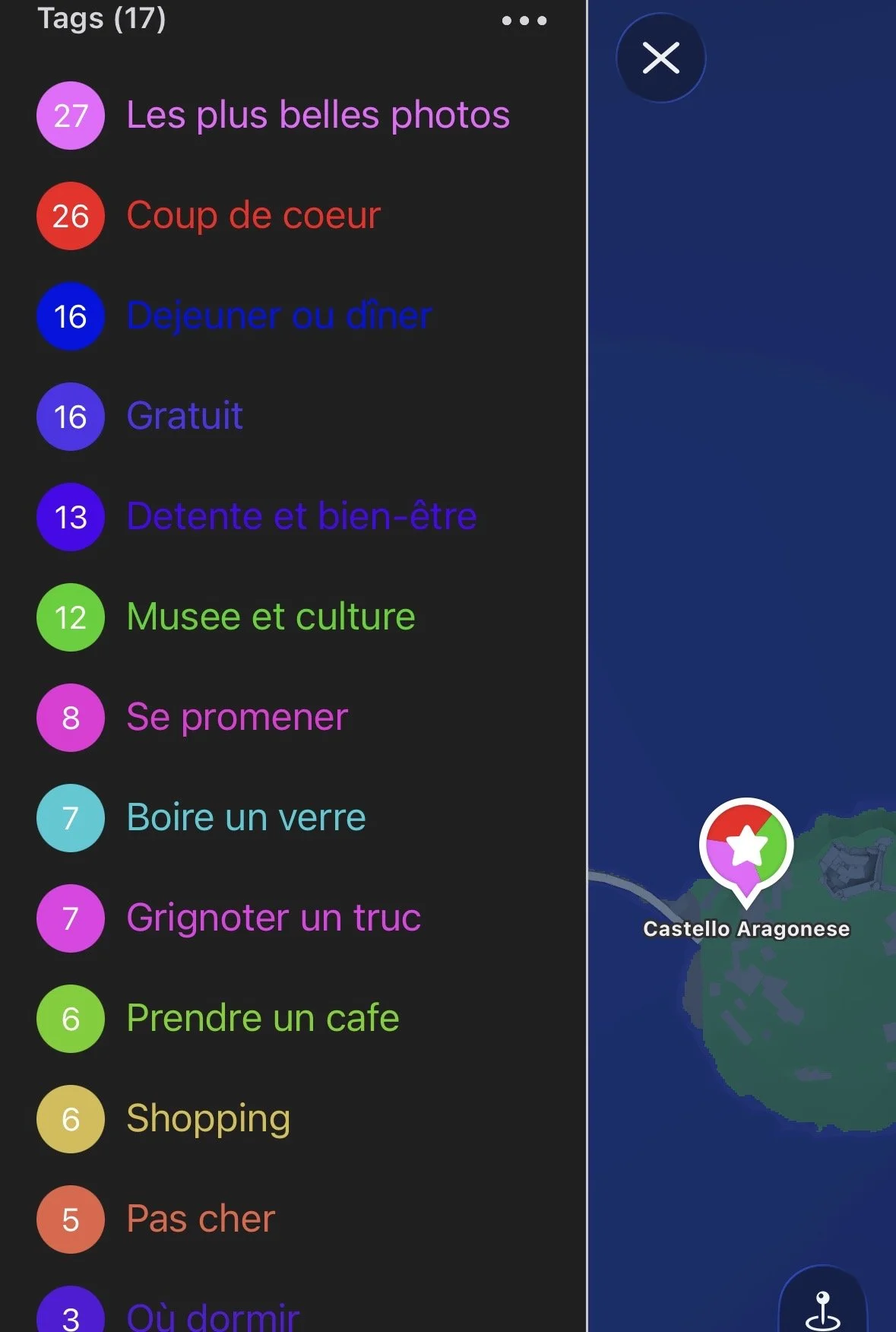
Task: Open the Castello Aragonese map pin
Action: 746,850
